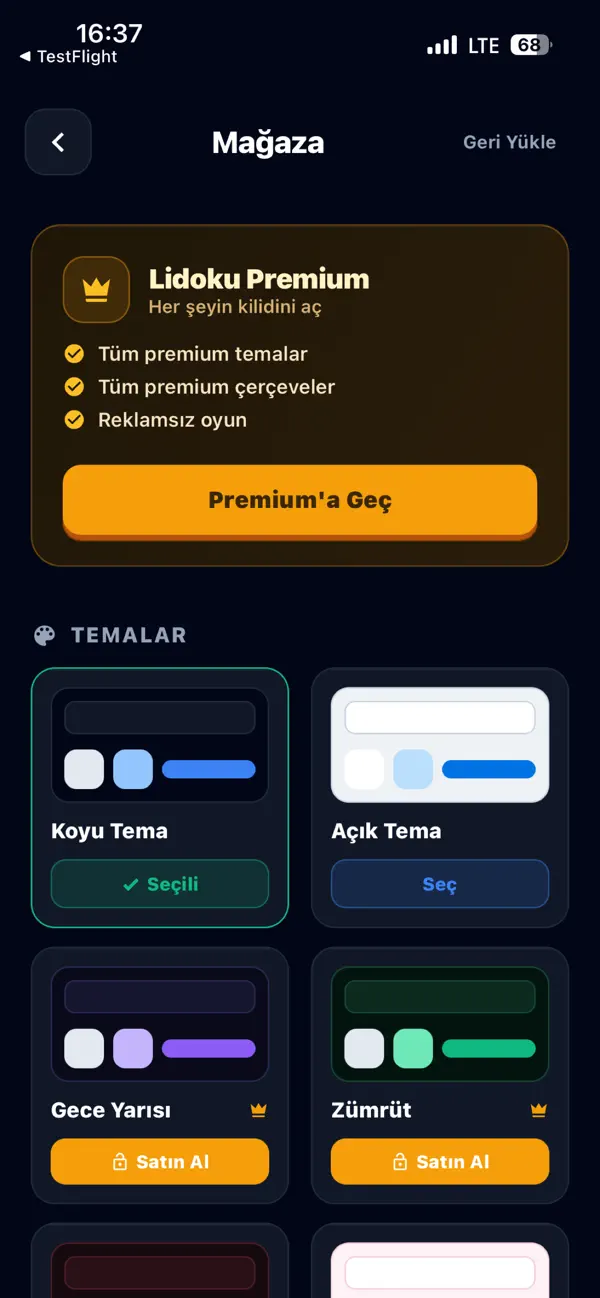Return to TestFlight from the status bar

(68, 57)
